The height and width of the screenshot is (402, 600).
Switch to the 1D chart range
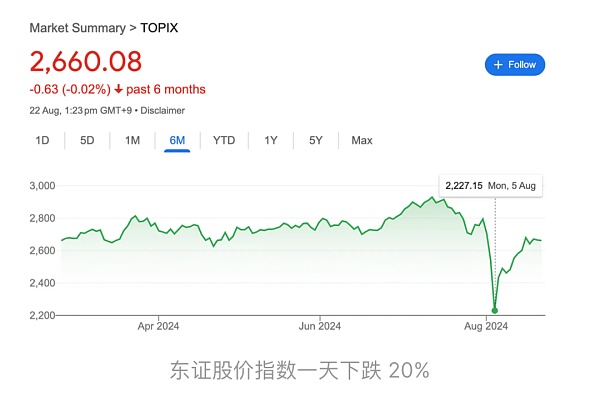[42, 140]
